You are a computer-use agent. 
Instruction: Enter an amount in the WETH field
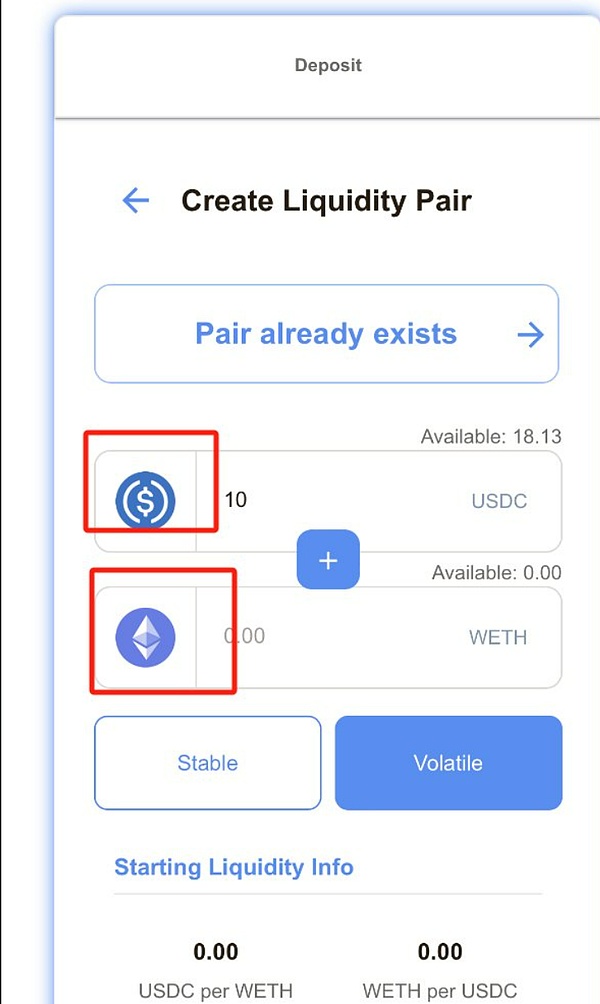(330, 637)
